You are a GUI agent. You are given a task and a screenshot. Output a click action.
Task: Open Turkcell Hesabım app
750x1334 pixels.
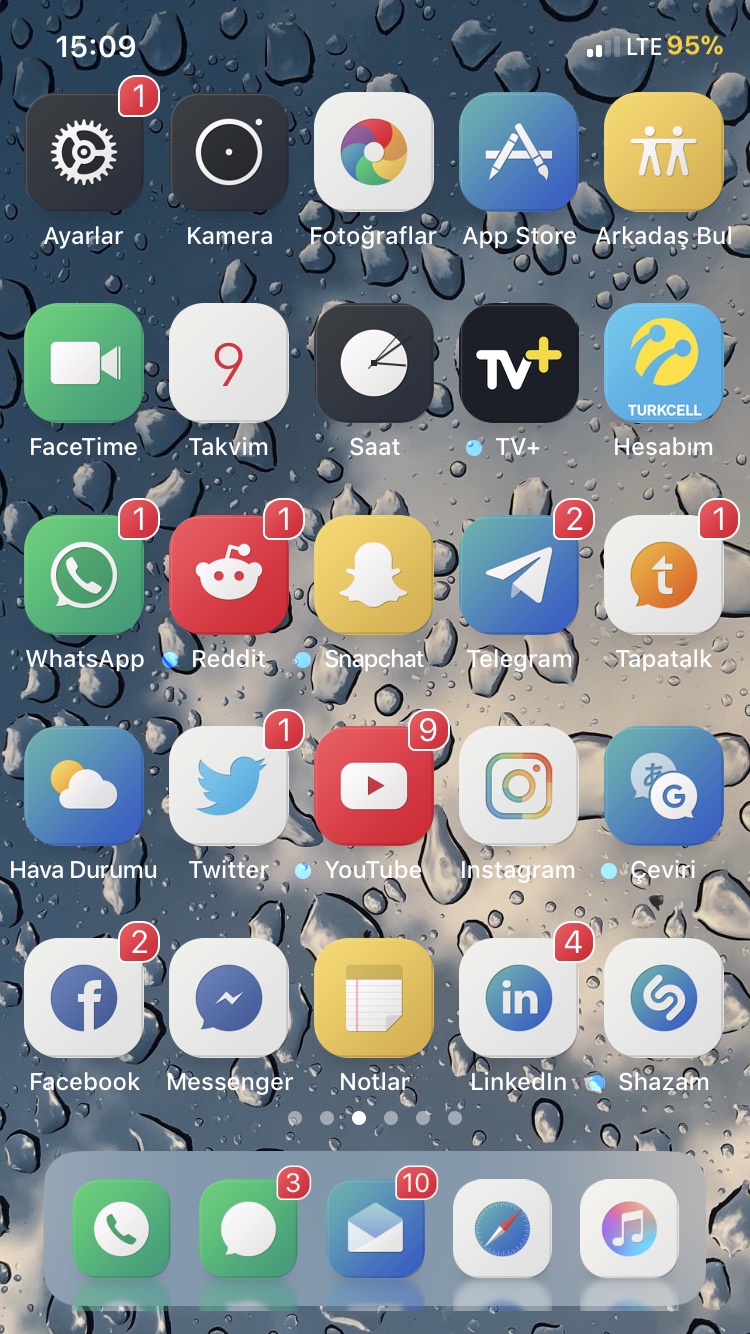click(x=664, y=363)
